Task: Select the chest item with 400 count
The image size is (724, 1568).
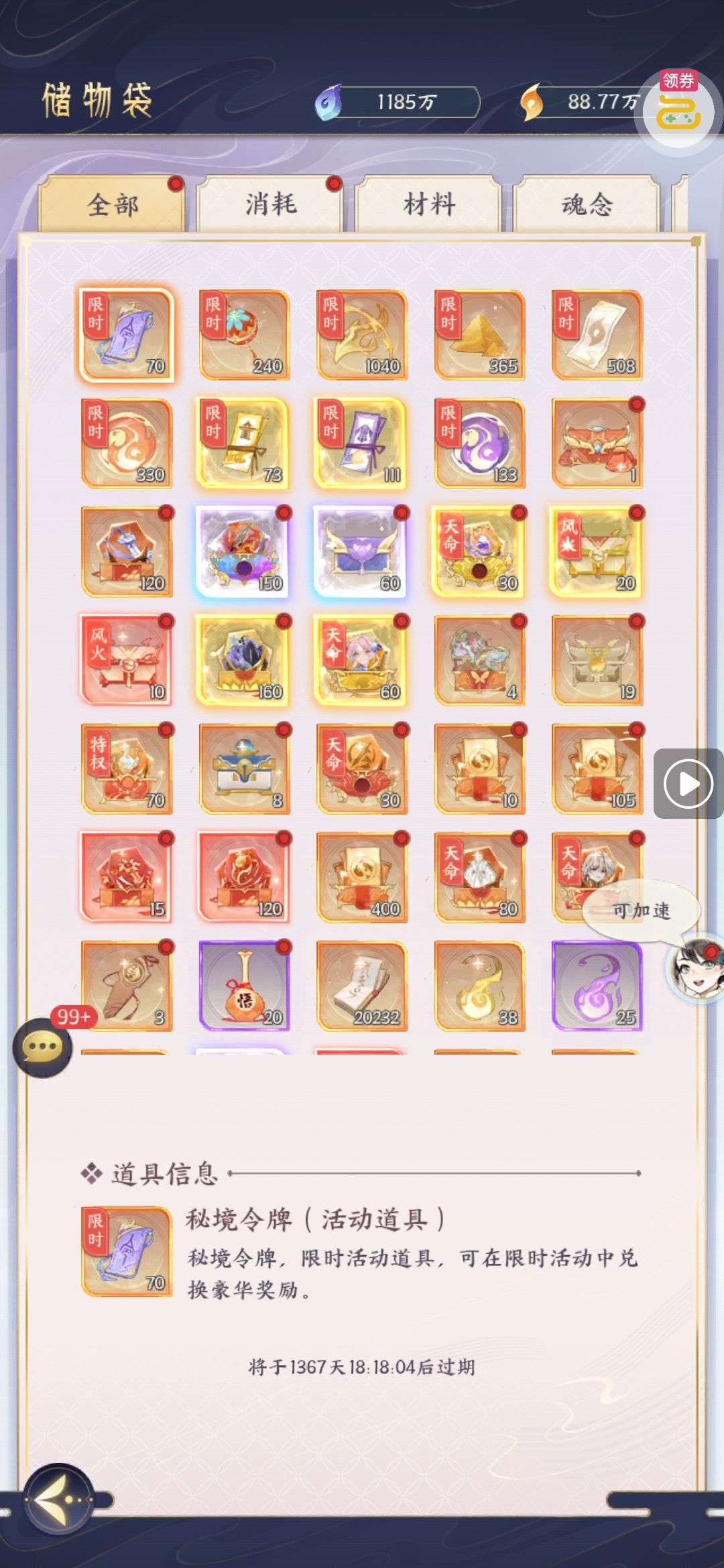Action: [x=362, y=877]
